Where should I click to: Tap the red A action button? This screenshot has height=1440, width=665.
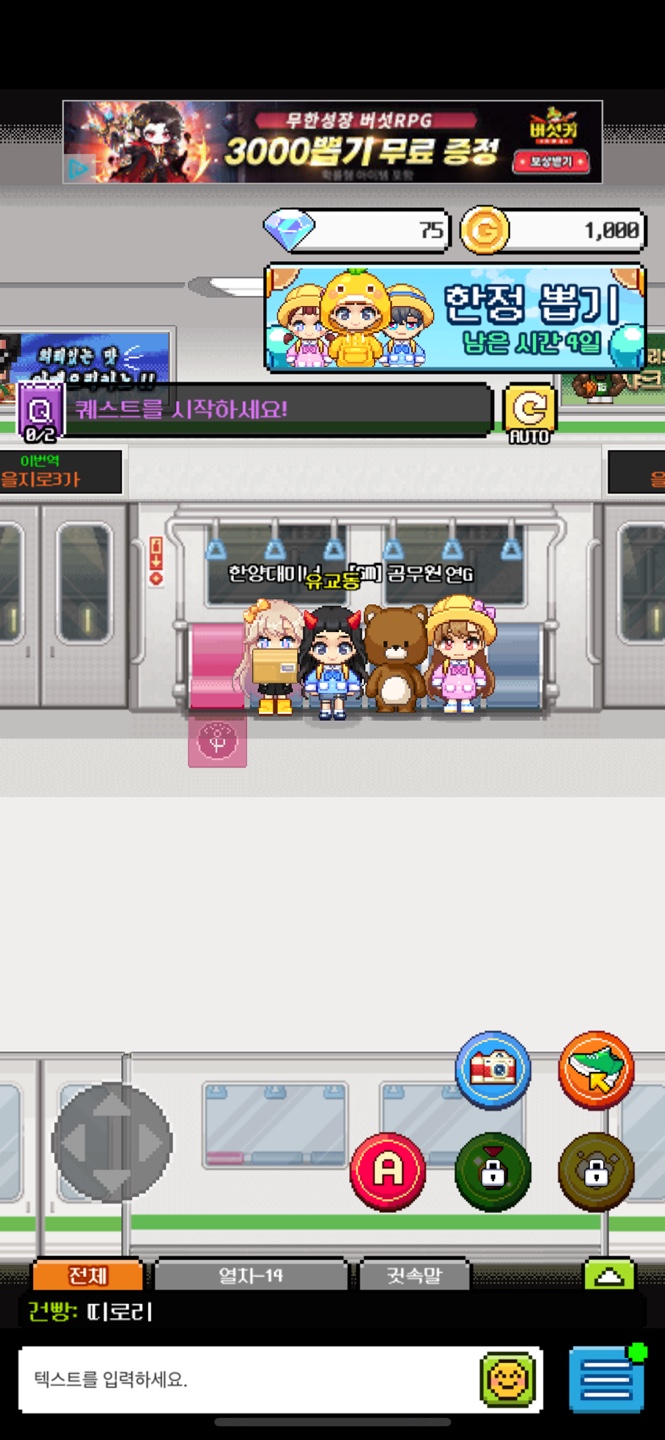(x=387, y=1171)
